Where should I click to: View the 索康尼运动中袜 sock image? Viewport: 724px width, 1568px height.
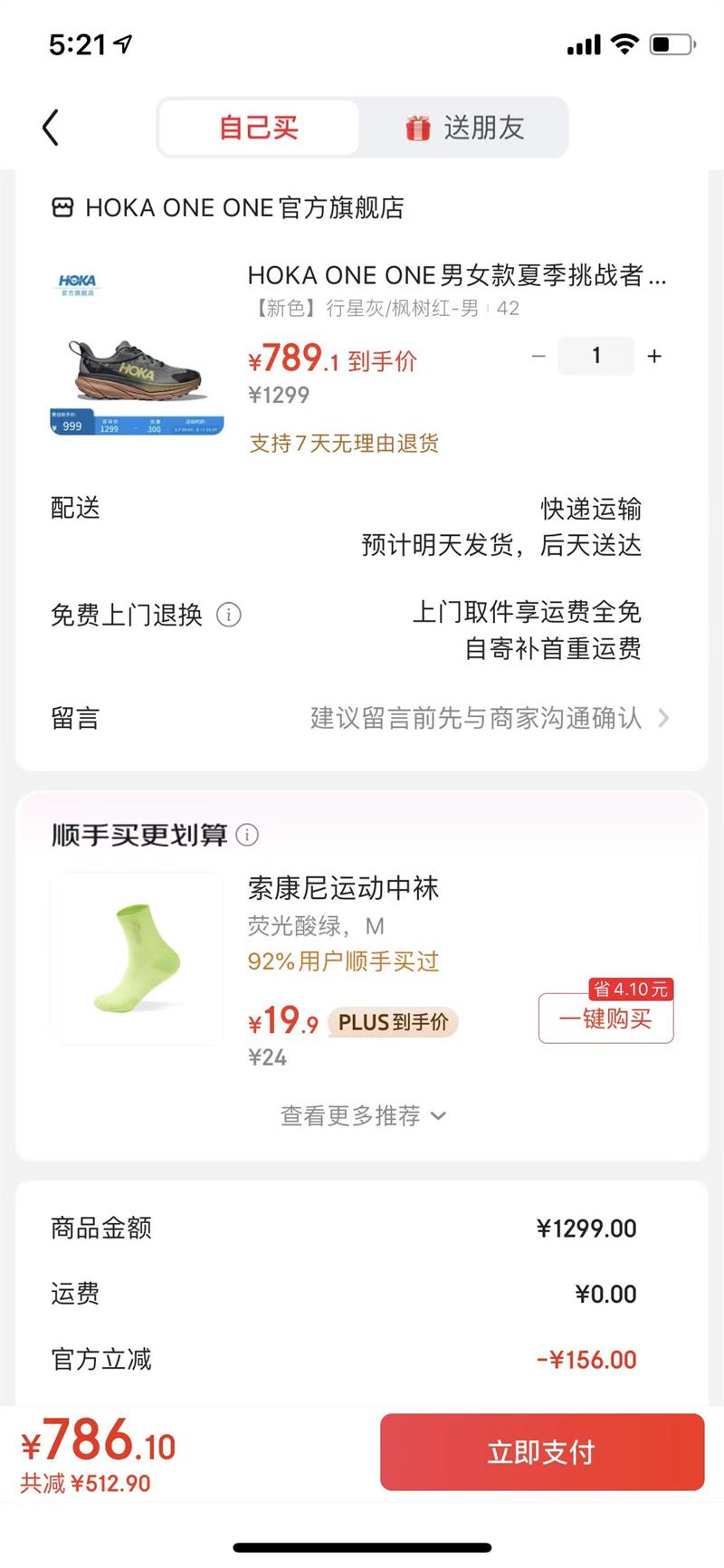tap(137, 958)
